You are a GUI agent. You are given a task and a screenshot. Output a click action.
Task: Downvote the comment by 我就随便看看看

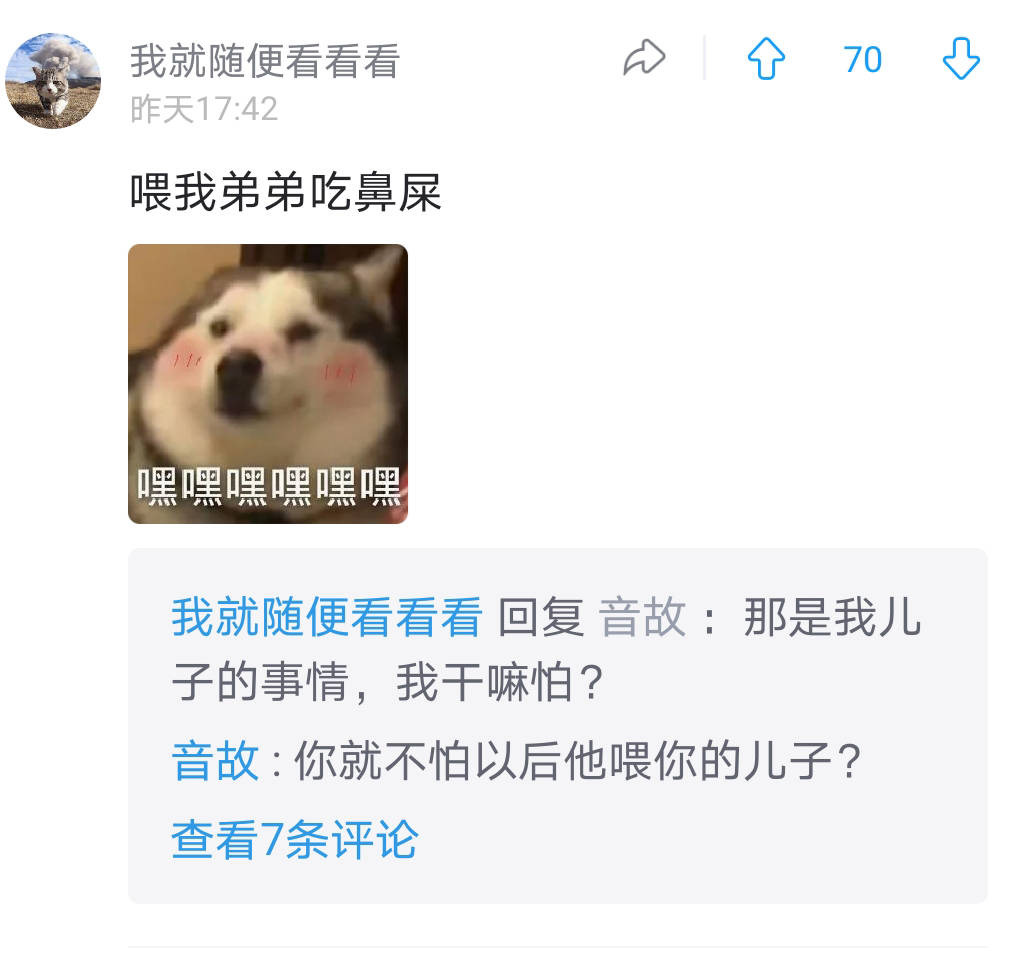[x=961, y=60]
